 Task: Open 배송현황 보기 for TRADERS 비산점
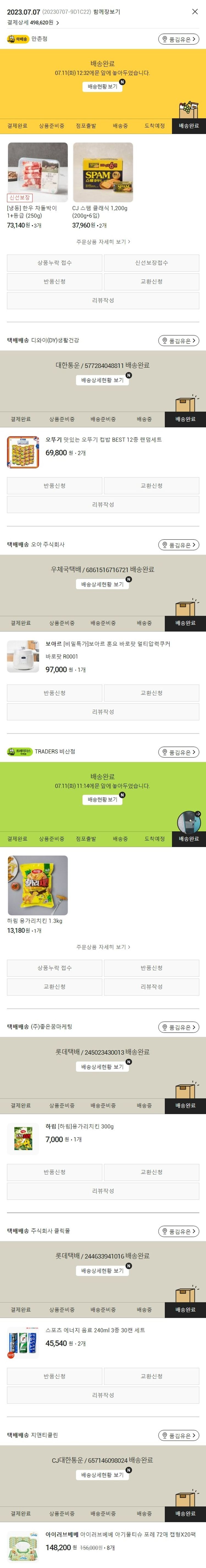(x=102, y=799)
